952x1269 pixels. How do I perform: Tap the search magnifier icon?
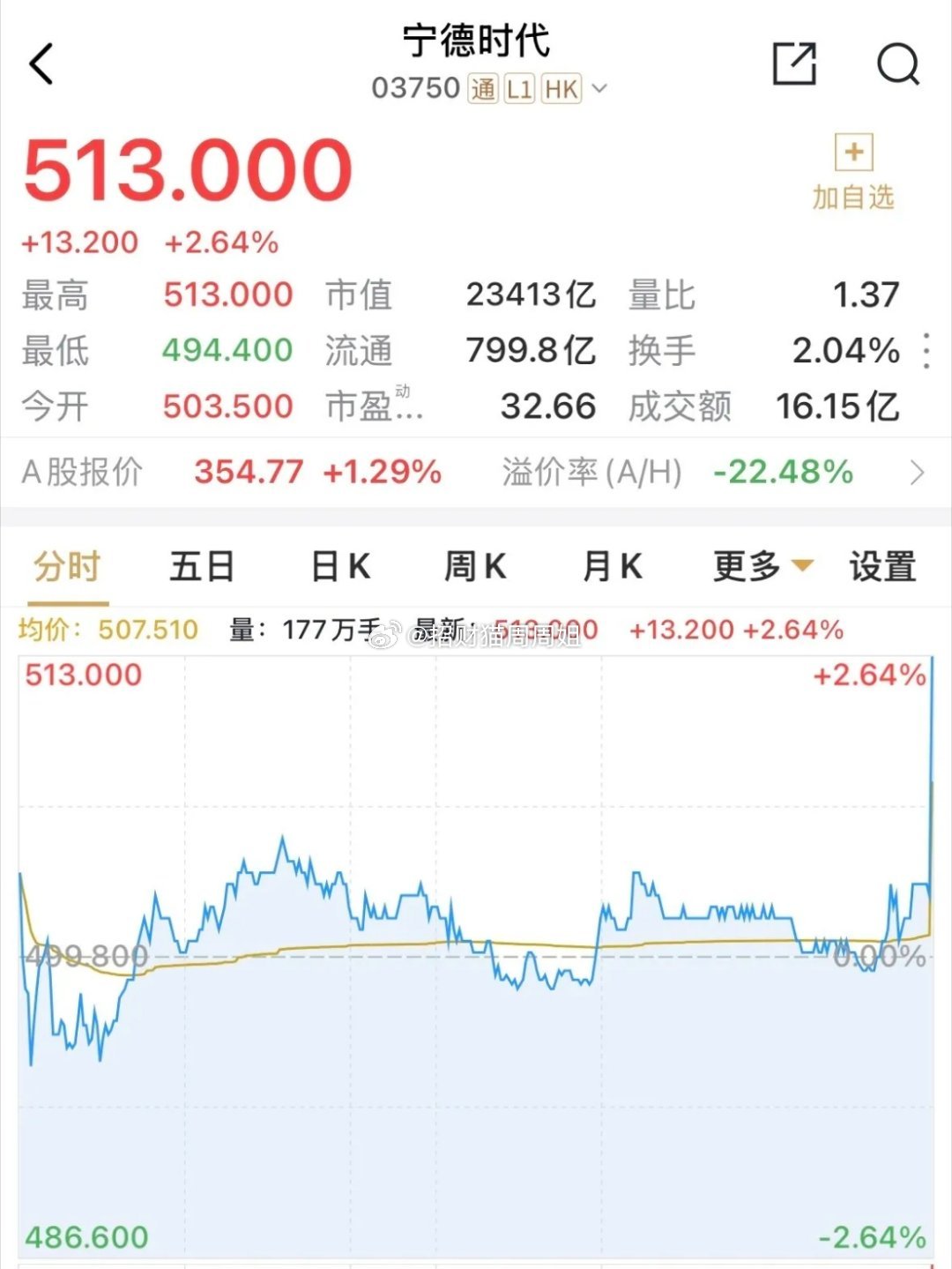(898, 63)
